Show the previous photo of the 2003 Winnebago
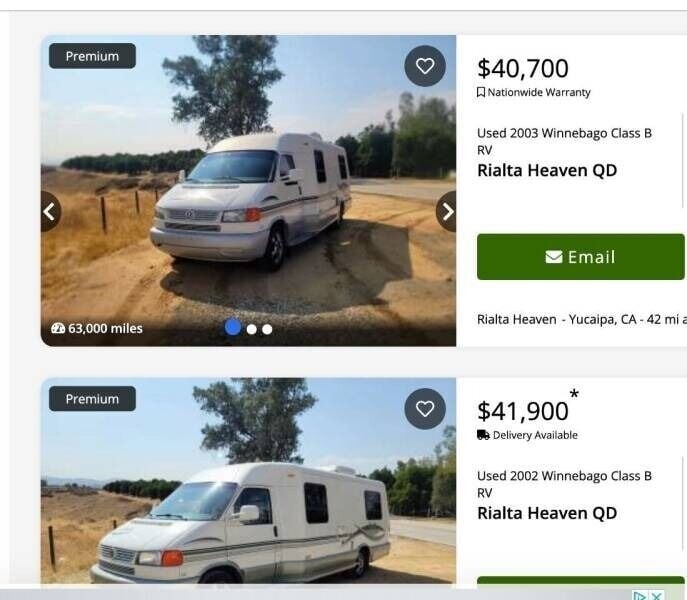 [x=50, y=211]
